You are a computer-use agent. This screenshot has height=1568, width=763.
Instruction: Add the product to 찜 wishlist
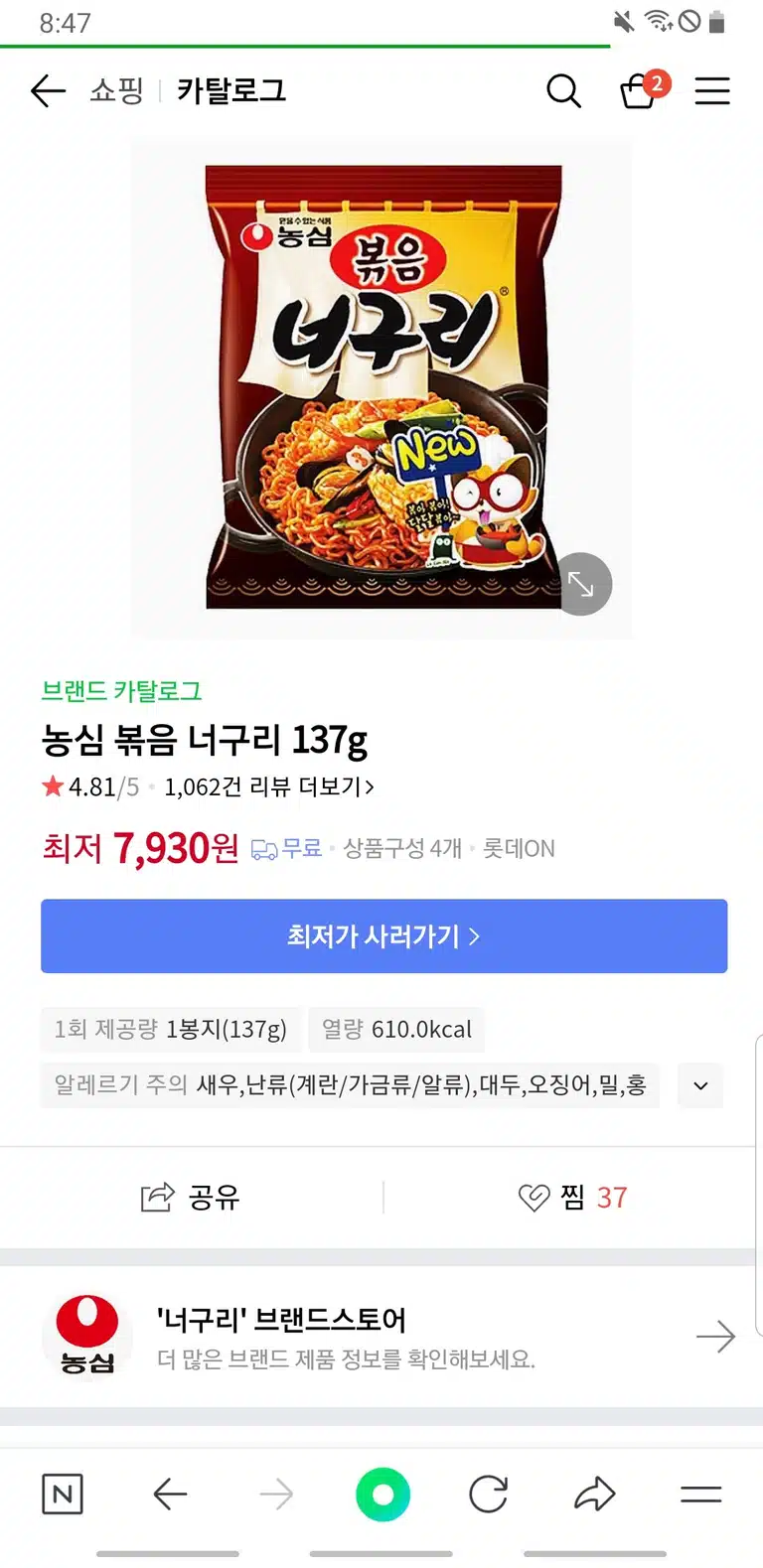(573, 1198)
